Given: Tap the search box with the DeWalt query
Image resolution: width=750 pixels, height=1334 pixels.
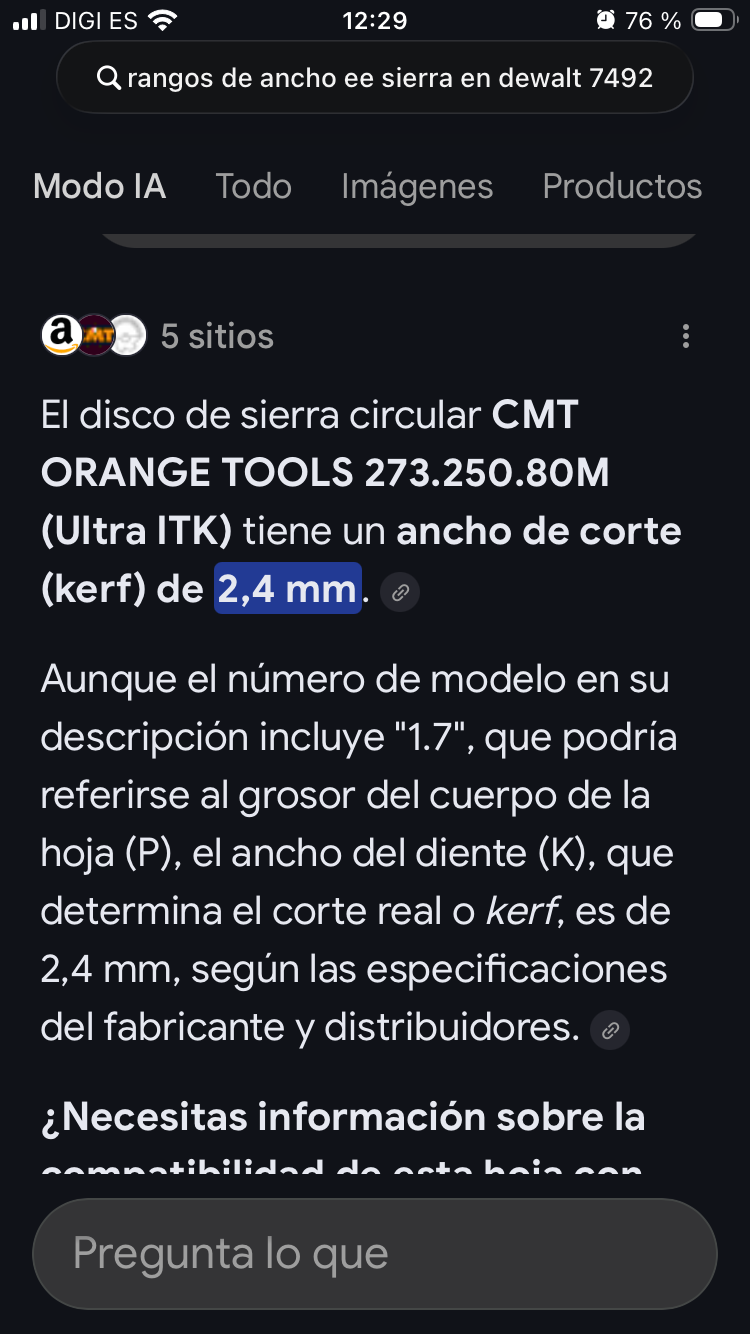Looking at the screenshot, I should point(375,77).
